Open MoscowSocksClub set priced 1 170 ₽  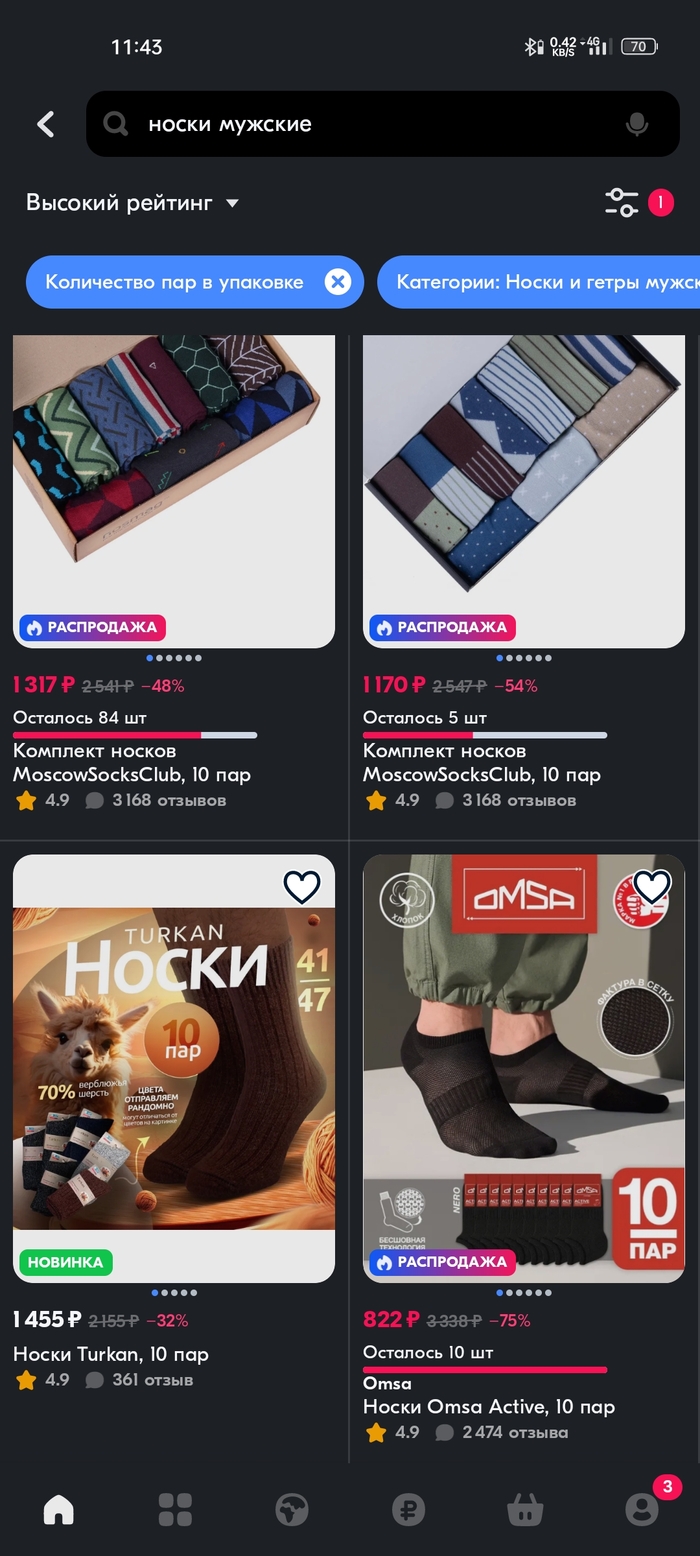523,490
